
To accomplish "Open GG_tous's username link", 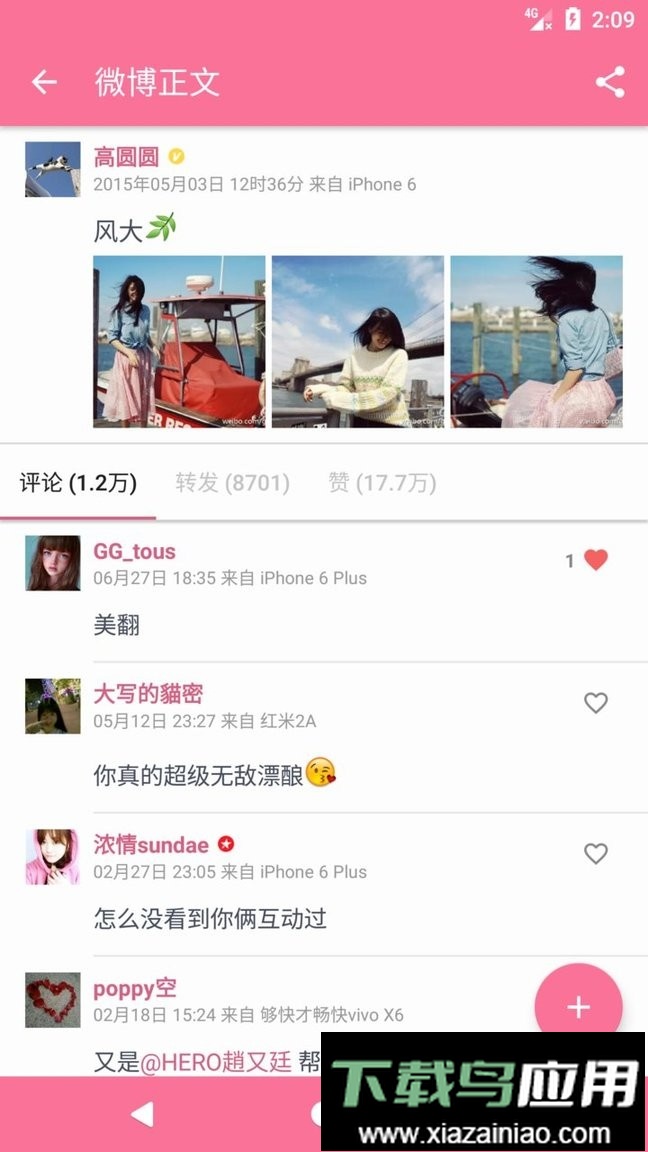I will [x=134, y=552].
